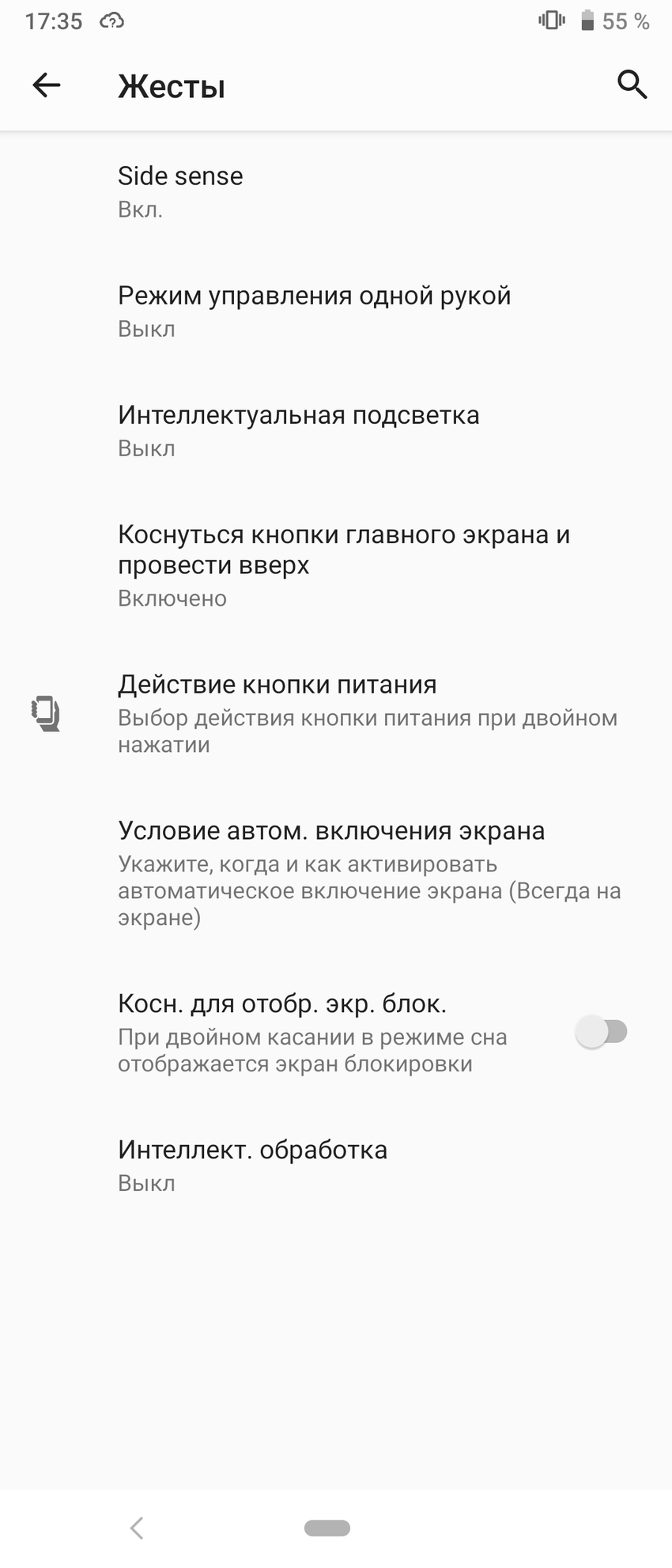The width and height of the screenshot is (672, 1568).
Task: Tap the home pill in navigation bar
Action: coord(327,1528)
